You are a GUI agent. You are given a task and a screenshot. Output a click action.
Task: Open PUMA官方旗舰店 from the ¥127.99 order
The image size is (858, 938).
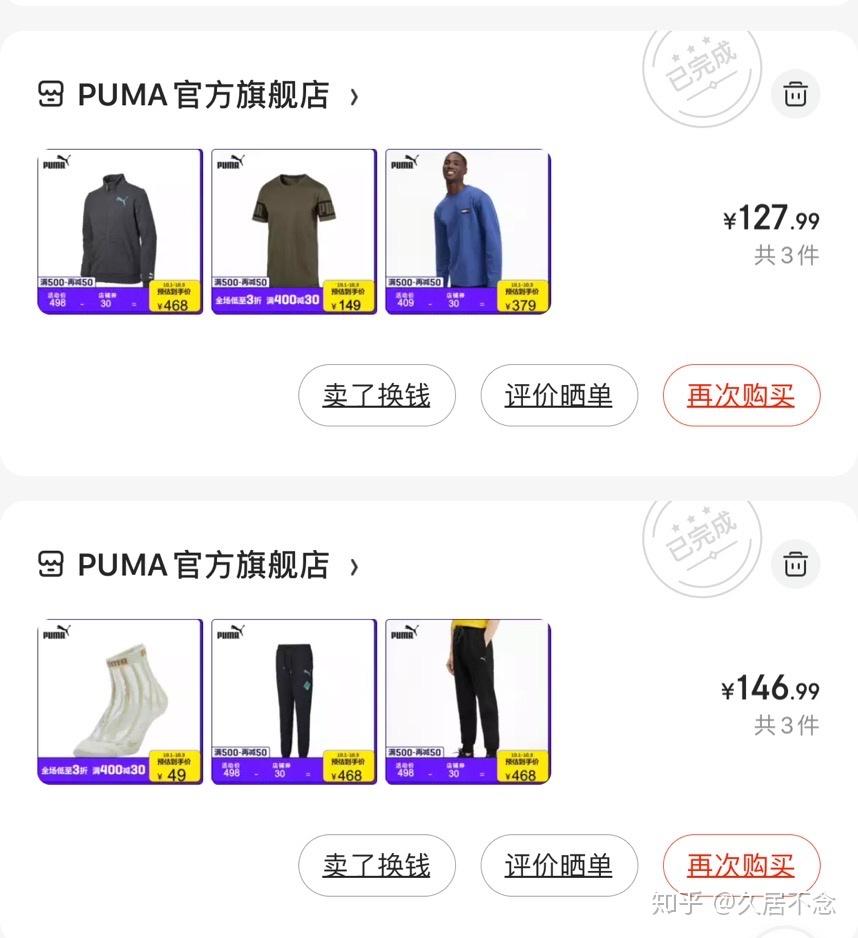(202, 96)
